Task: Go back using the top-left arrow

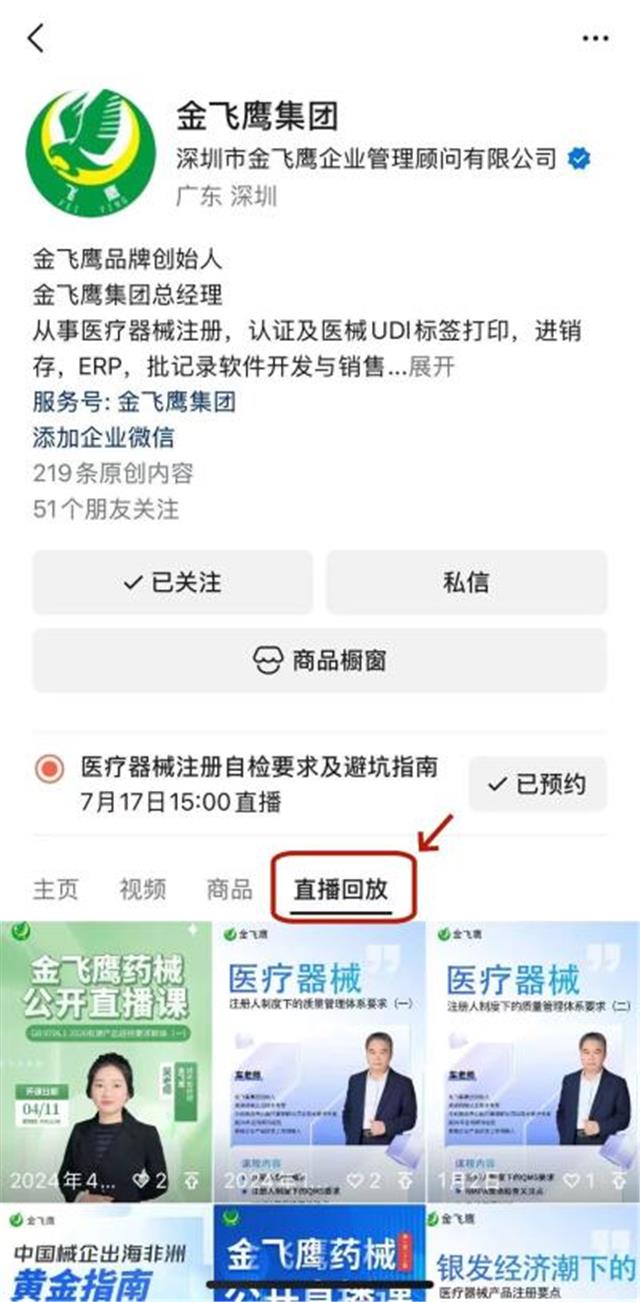Action: pos(36,38)
